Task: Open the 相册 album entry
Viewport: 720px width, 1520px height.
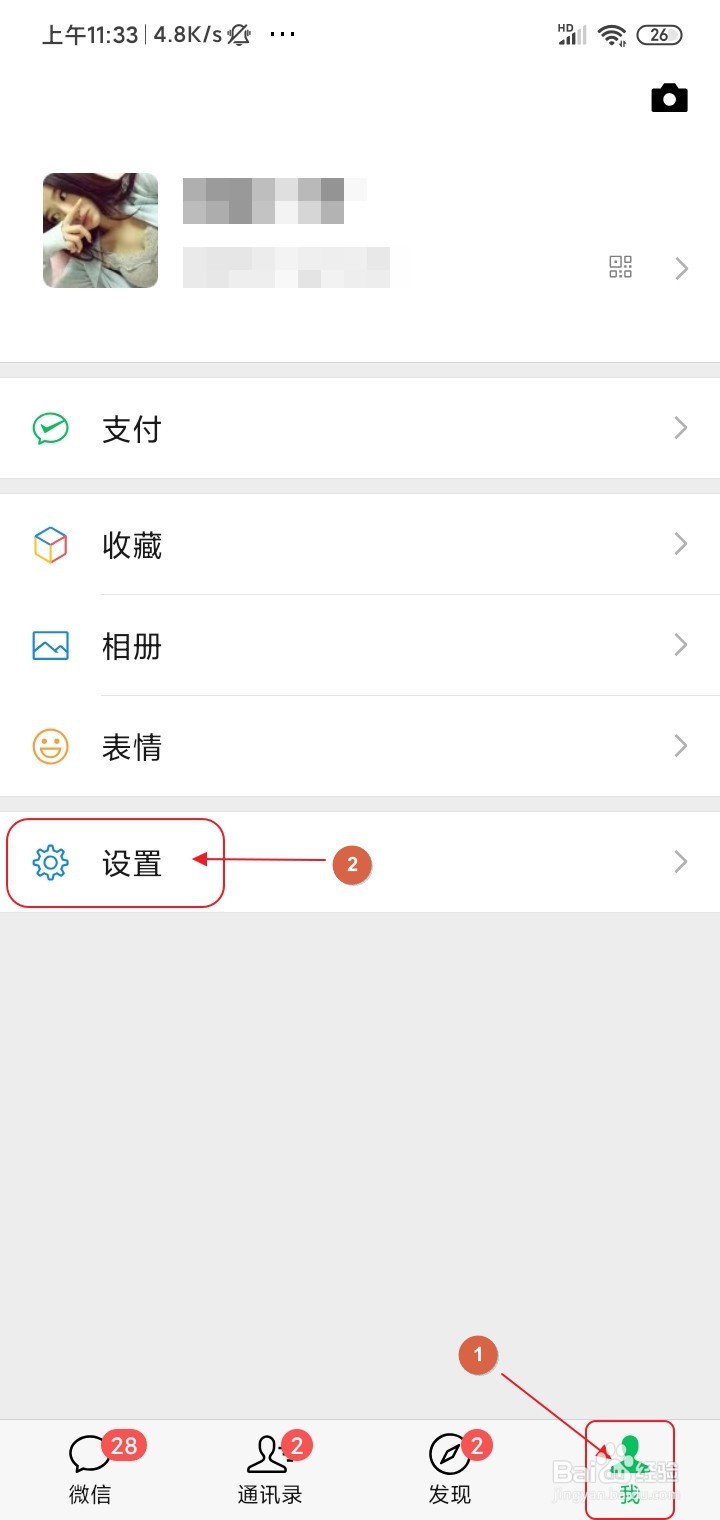Action: click(x=132, y=646)
